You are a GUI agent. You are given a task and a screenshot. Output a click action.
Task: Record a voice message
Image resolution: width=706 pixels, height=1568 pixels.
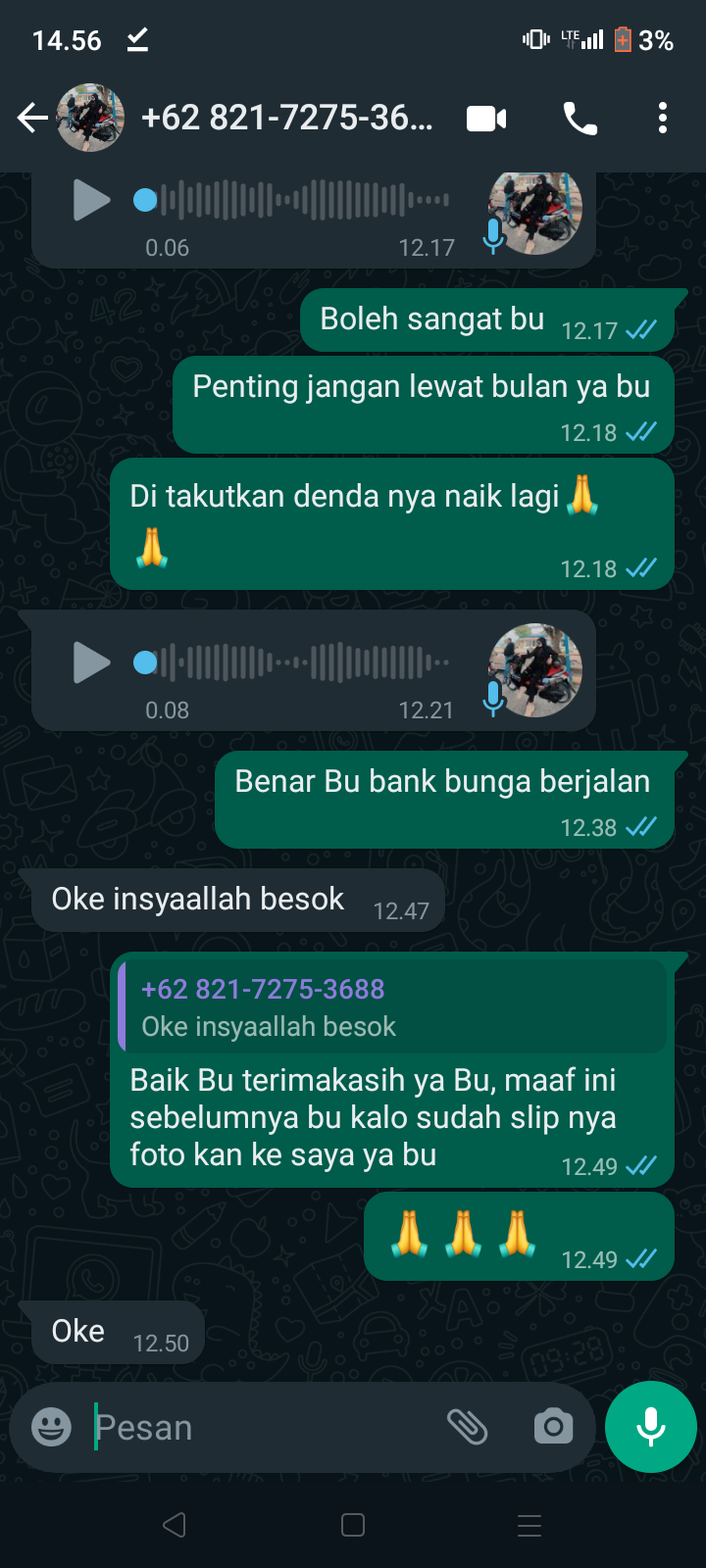click(x=651, y=1427)
